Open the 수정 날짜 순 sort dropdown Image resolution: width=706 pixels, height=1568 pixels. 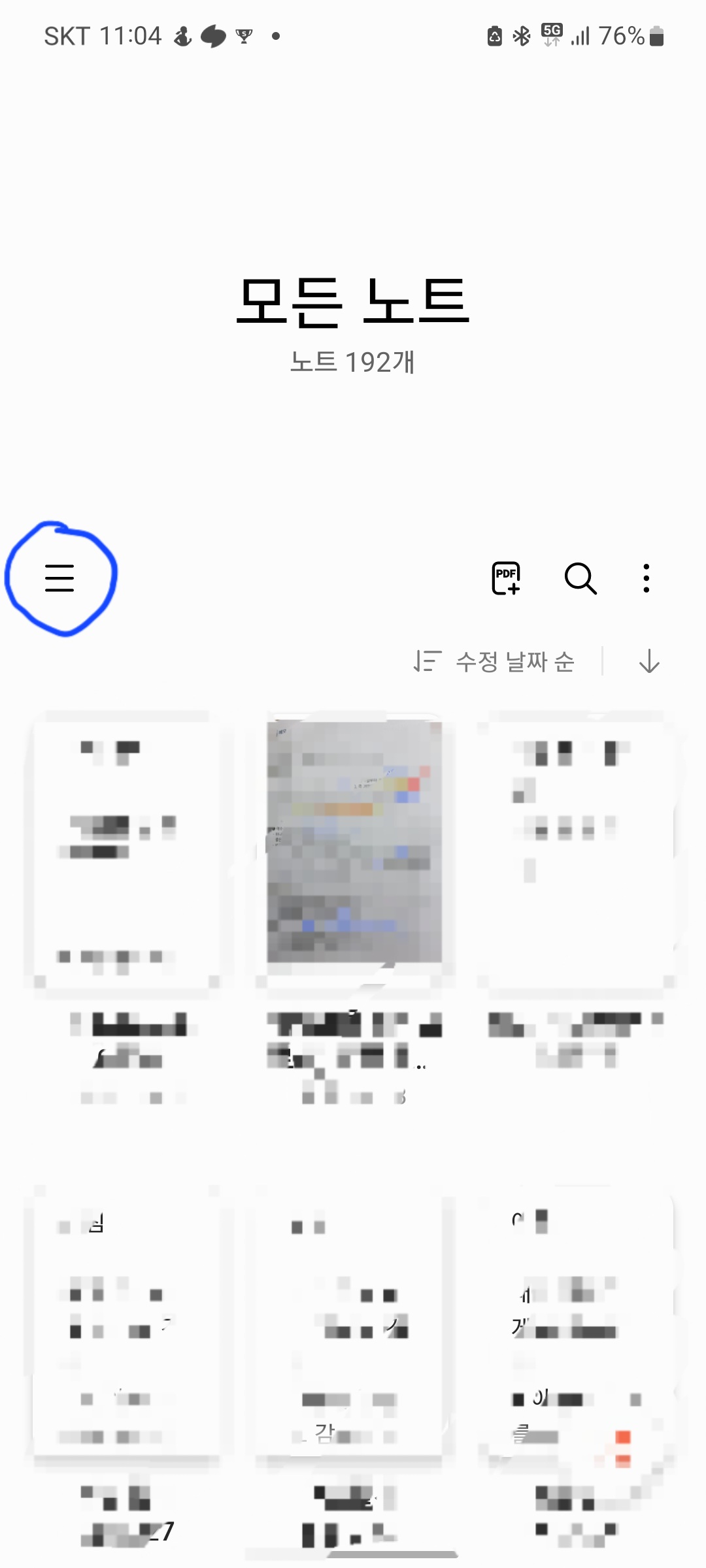tap(515, 662)
